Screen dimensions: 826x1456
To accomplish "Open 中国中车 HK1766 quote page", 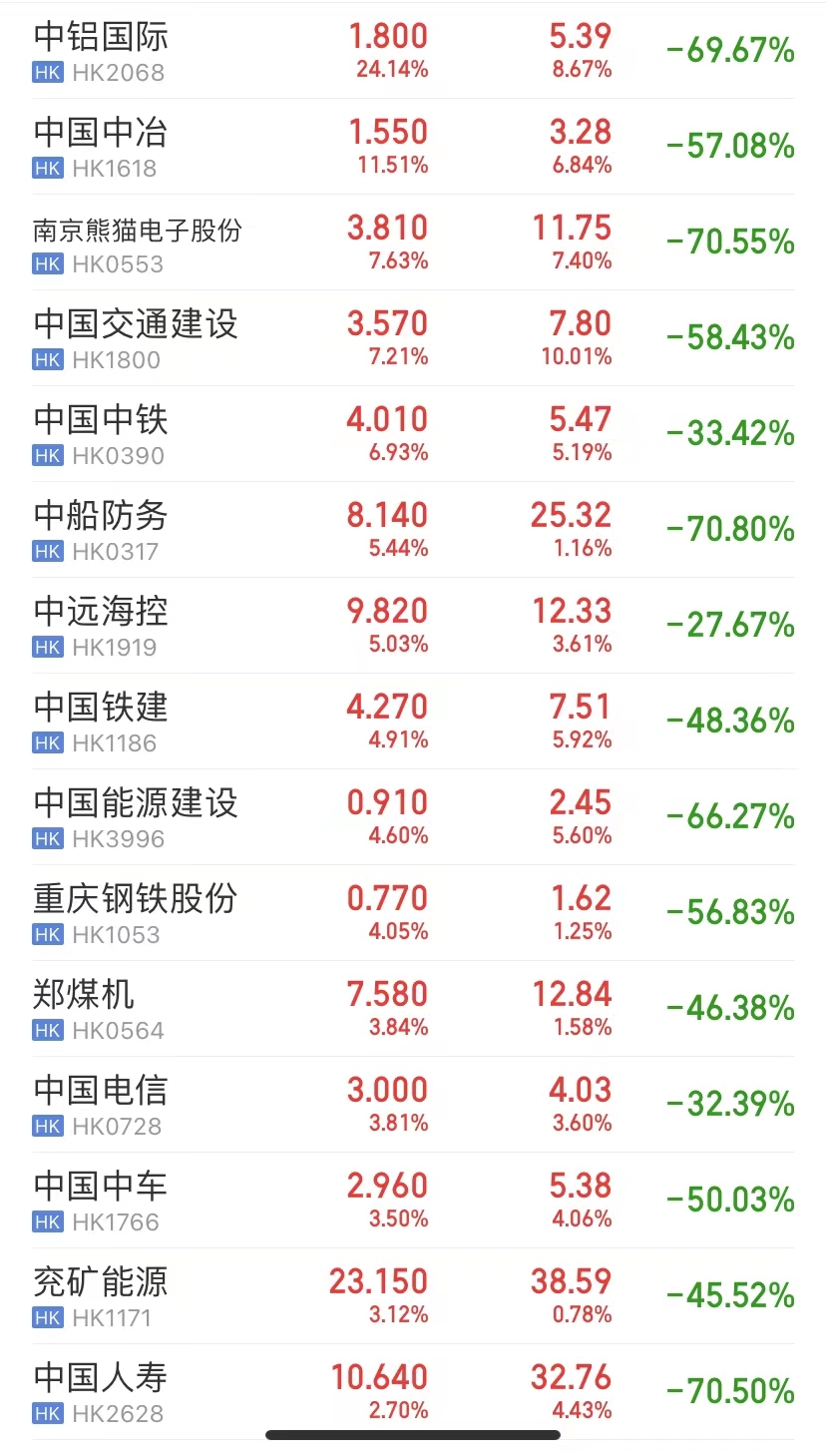I will pos(413,1200).
